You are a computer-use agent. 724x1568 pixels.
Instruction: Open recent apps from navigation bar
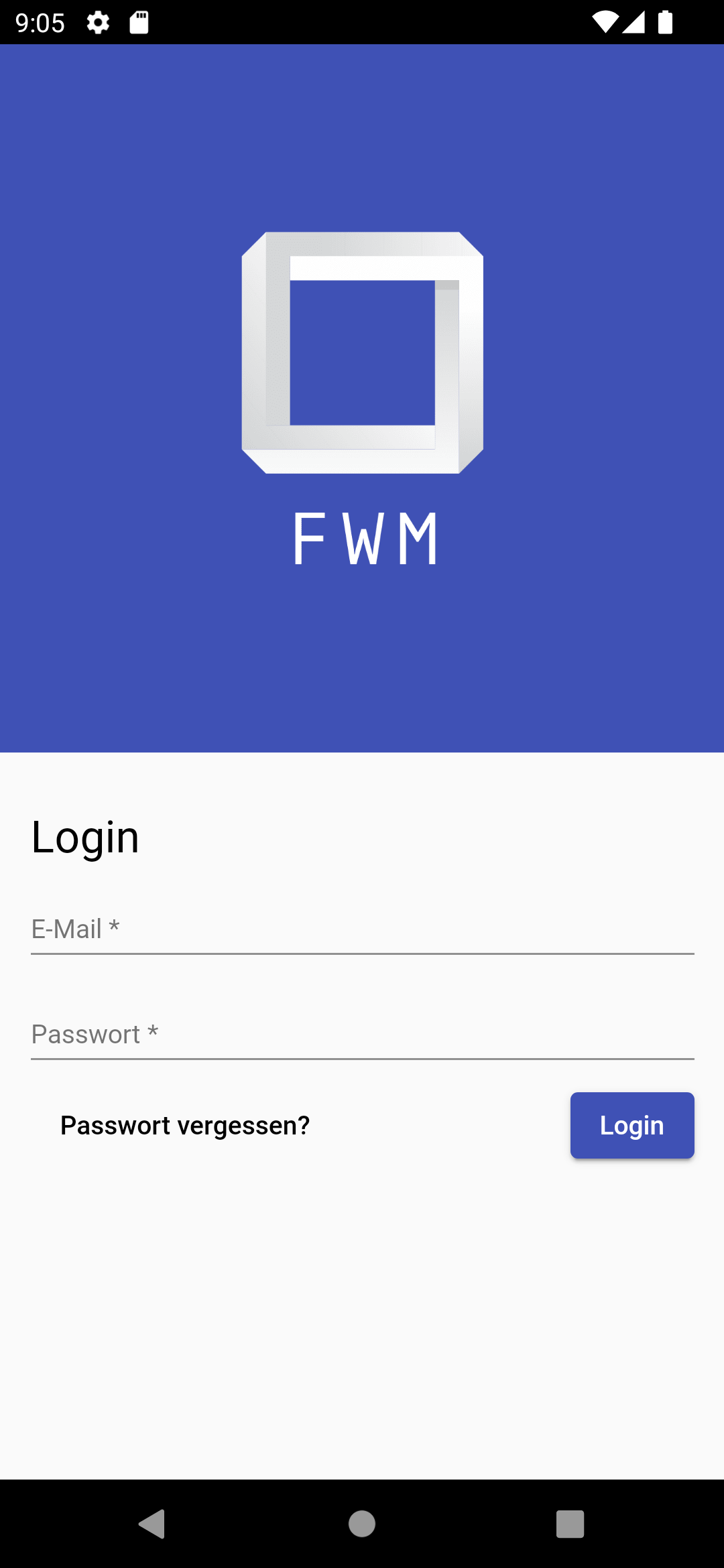coord(570,1524)
